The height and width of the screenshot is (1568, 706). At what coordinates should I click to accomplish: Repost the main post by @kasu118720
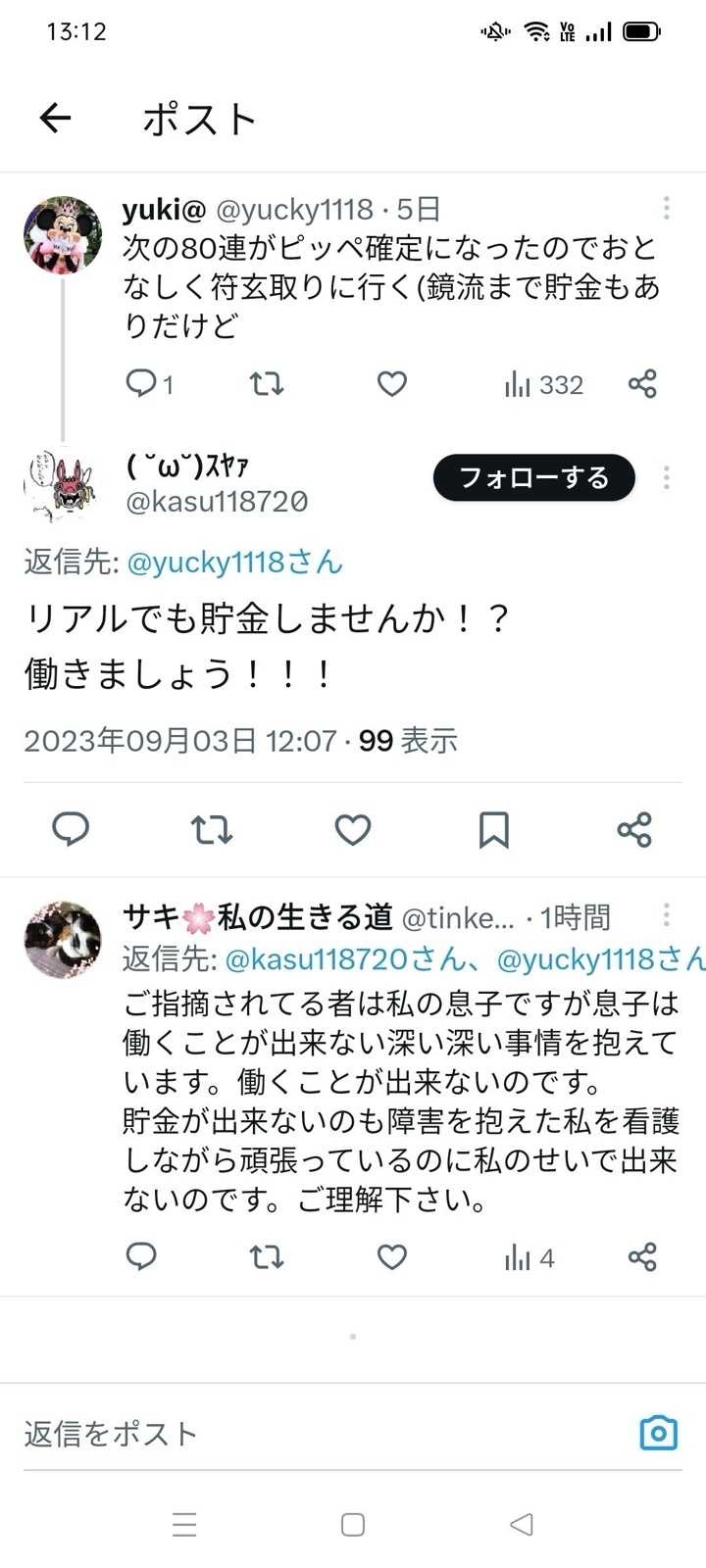point(212,830)
